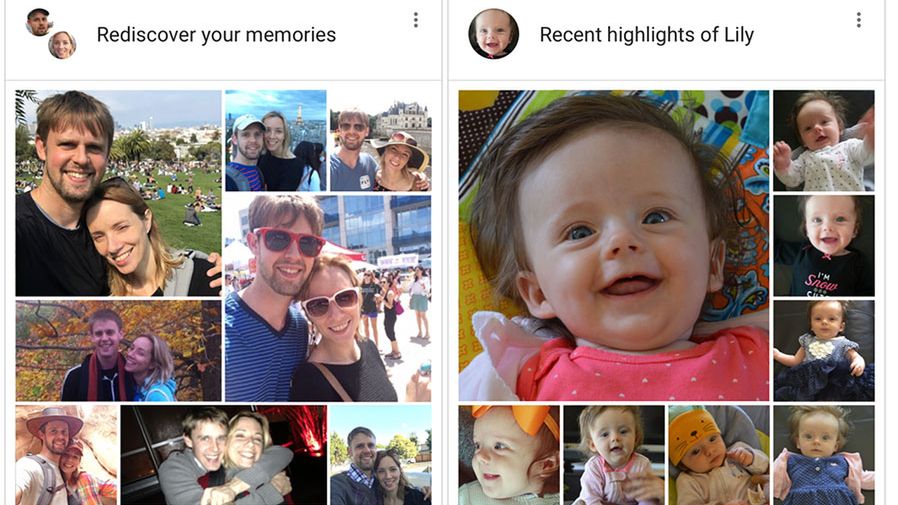Open the baby photo with yellow cat hat
Screen dimensions: 898x505
718,454
